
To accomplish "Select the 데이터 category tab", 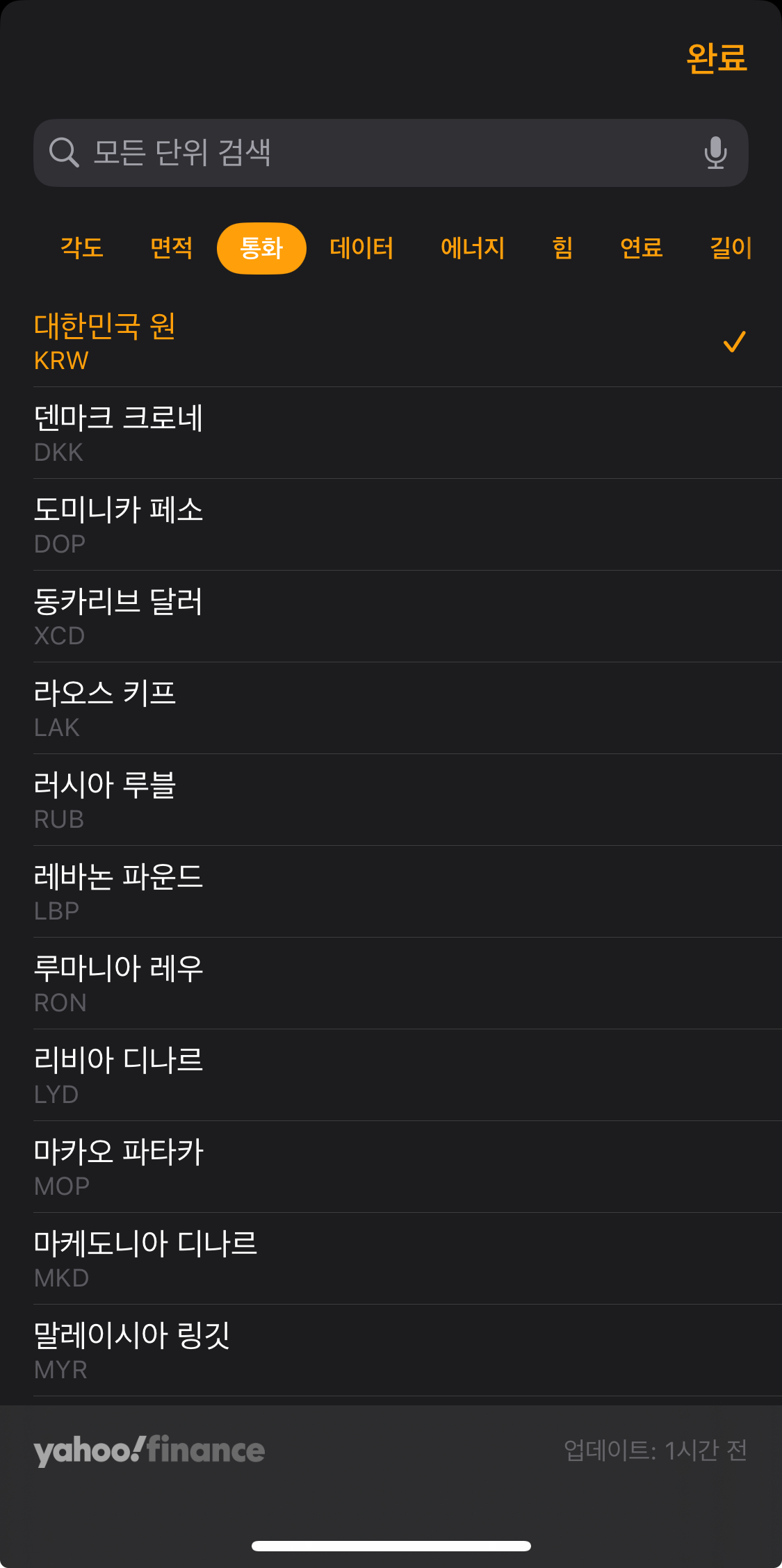I will coord(361,248).
